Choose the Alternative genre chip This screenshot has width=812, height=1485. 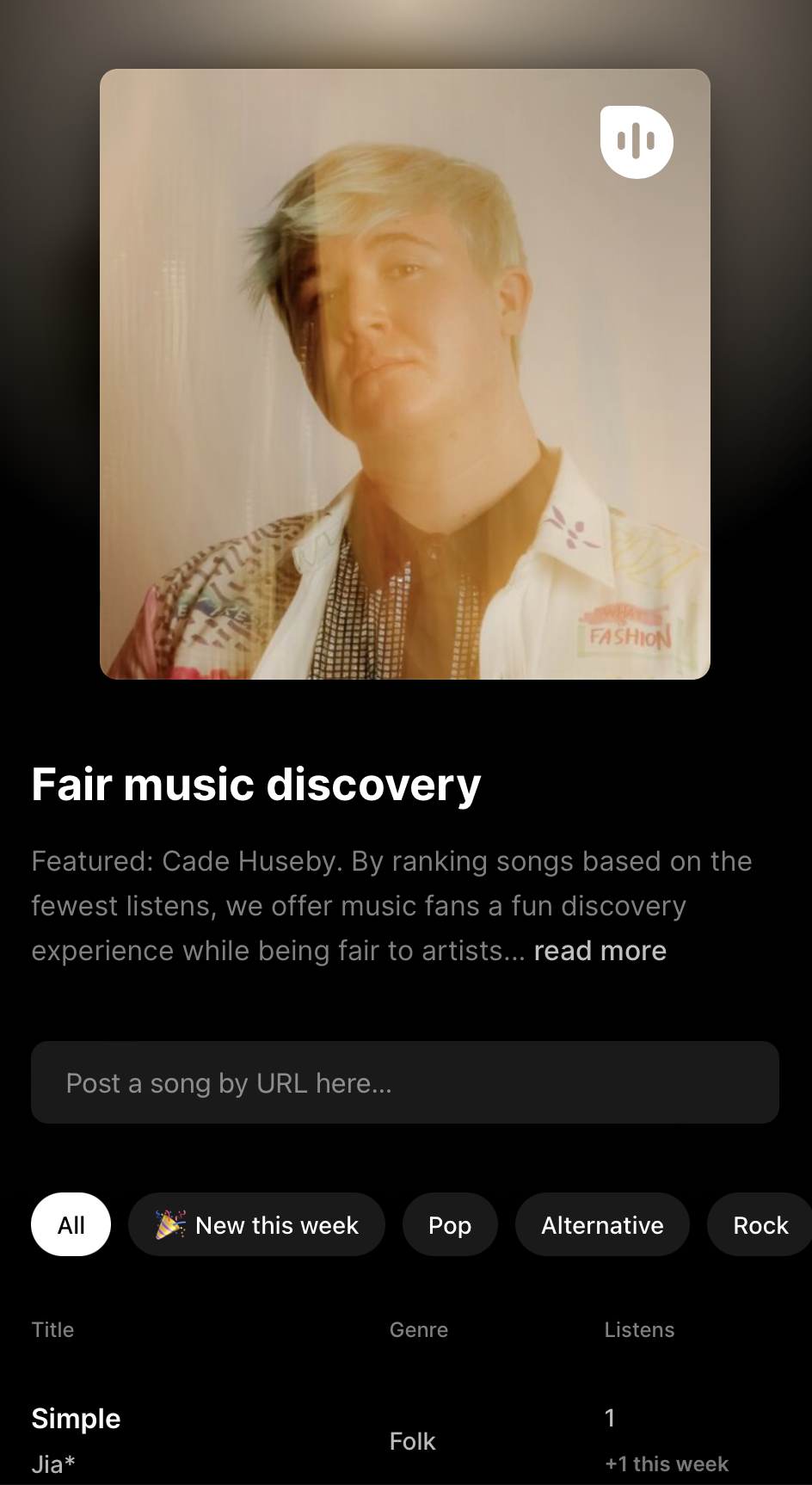602,1224
